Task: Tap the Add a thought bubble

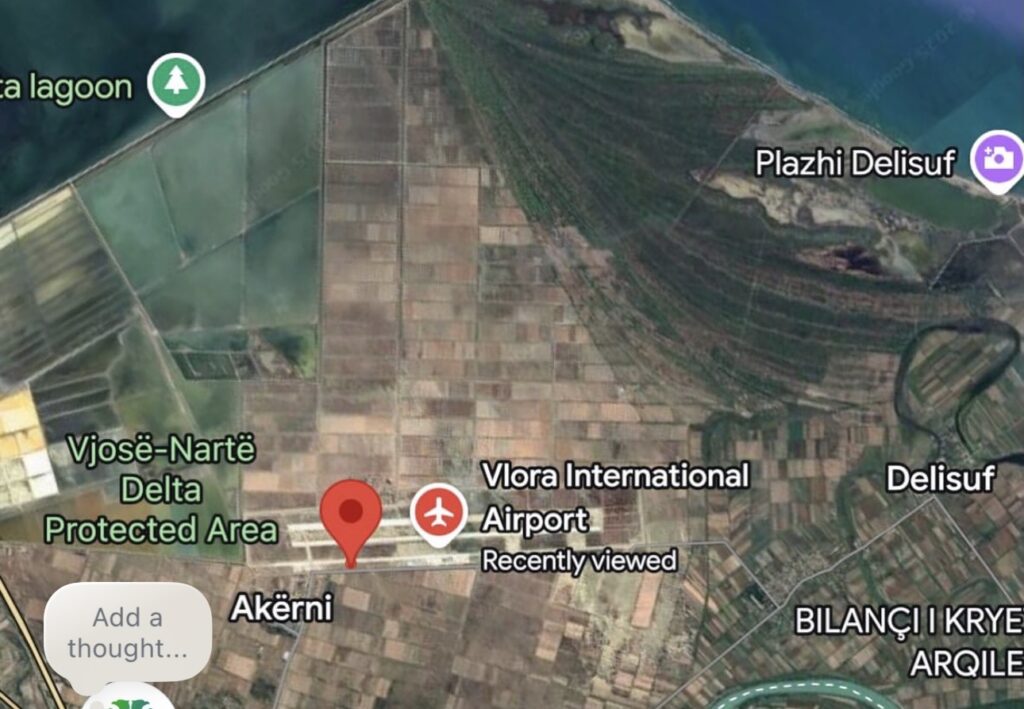Action: [127, 632]
